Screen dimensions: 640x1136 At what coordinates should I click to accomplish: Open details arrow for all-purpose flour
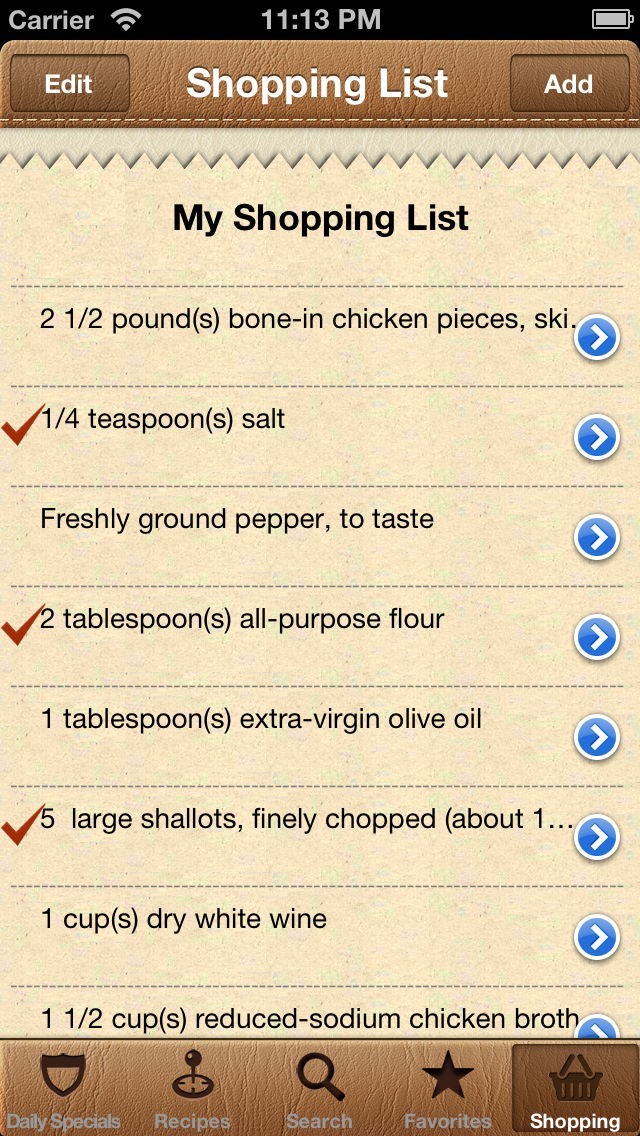point(597,638)
